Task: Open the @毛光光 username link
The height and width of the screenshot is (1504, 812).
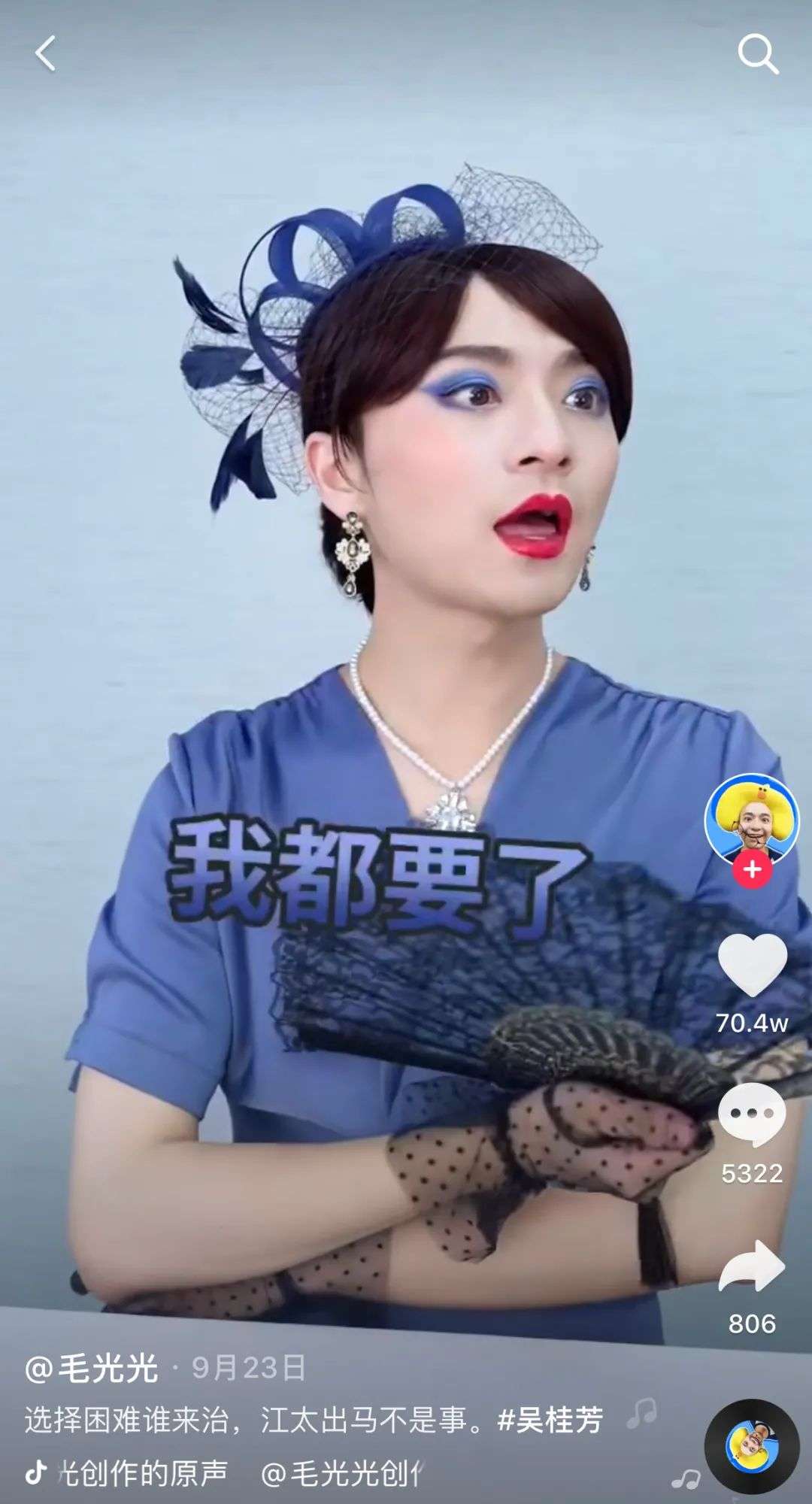Action: click(91, 1366)
